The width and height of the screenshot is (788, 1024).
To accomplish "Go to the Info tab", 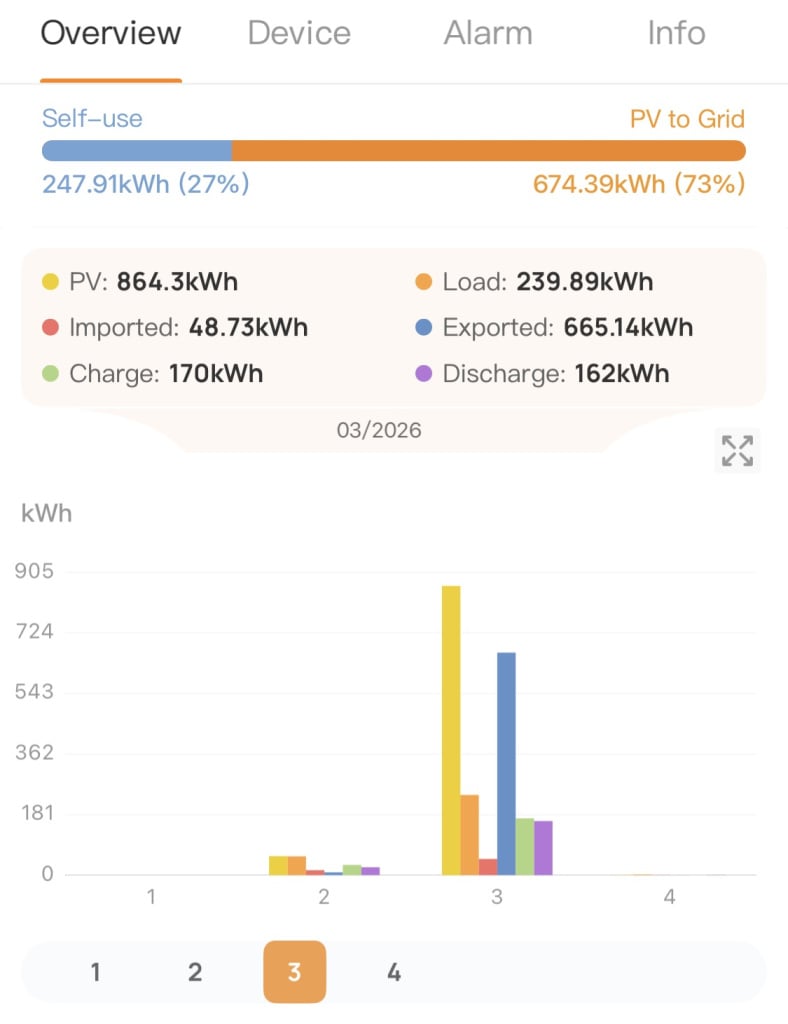I will (x=676, y=33).
